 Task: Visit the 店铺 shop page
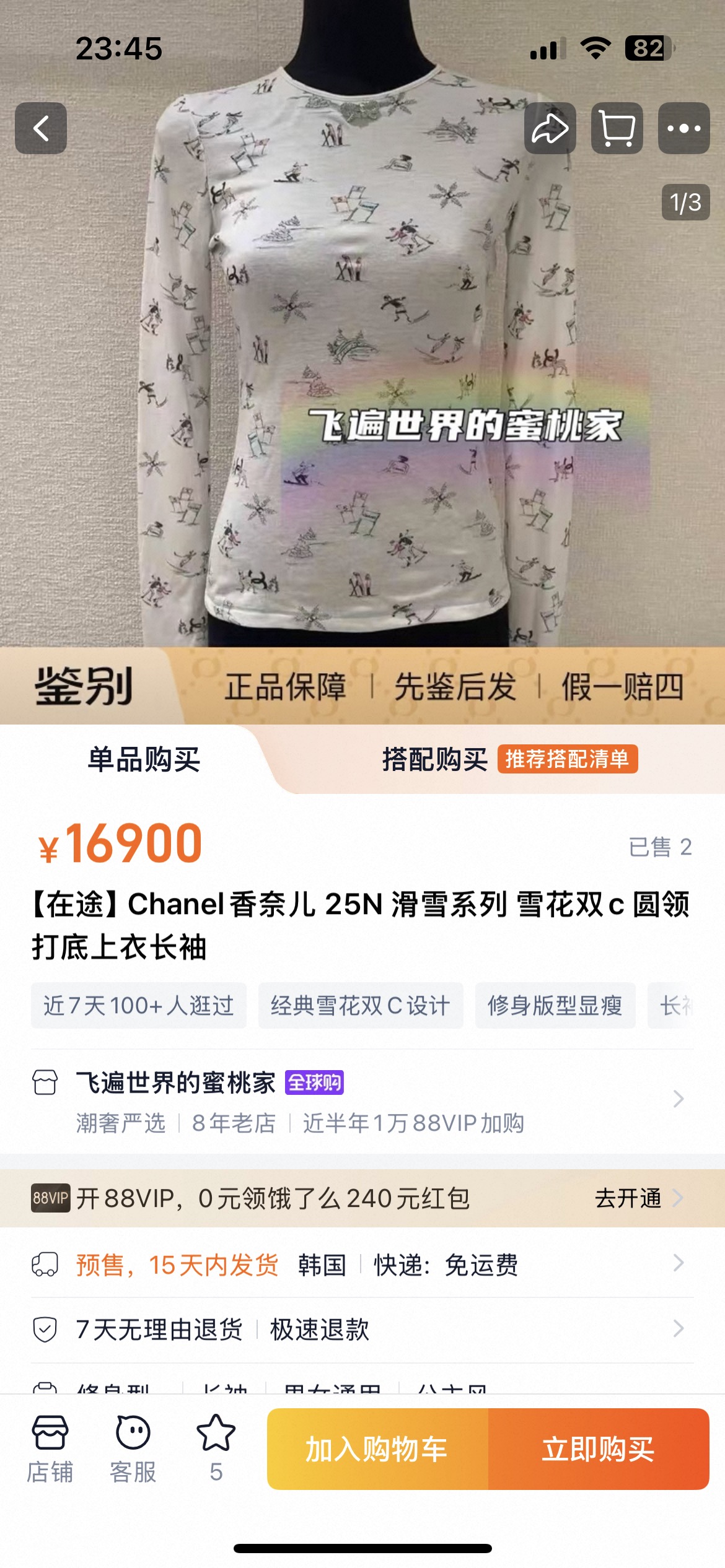tap(50, 1448)
